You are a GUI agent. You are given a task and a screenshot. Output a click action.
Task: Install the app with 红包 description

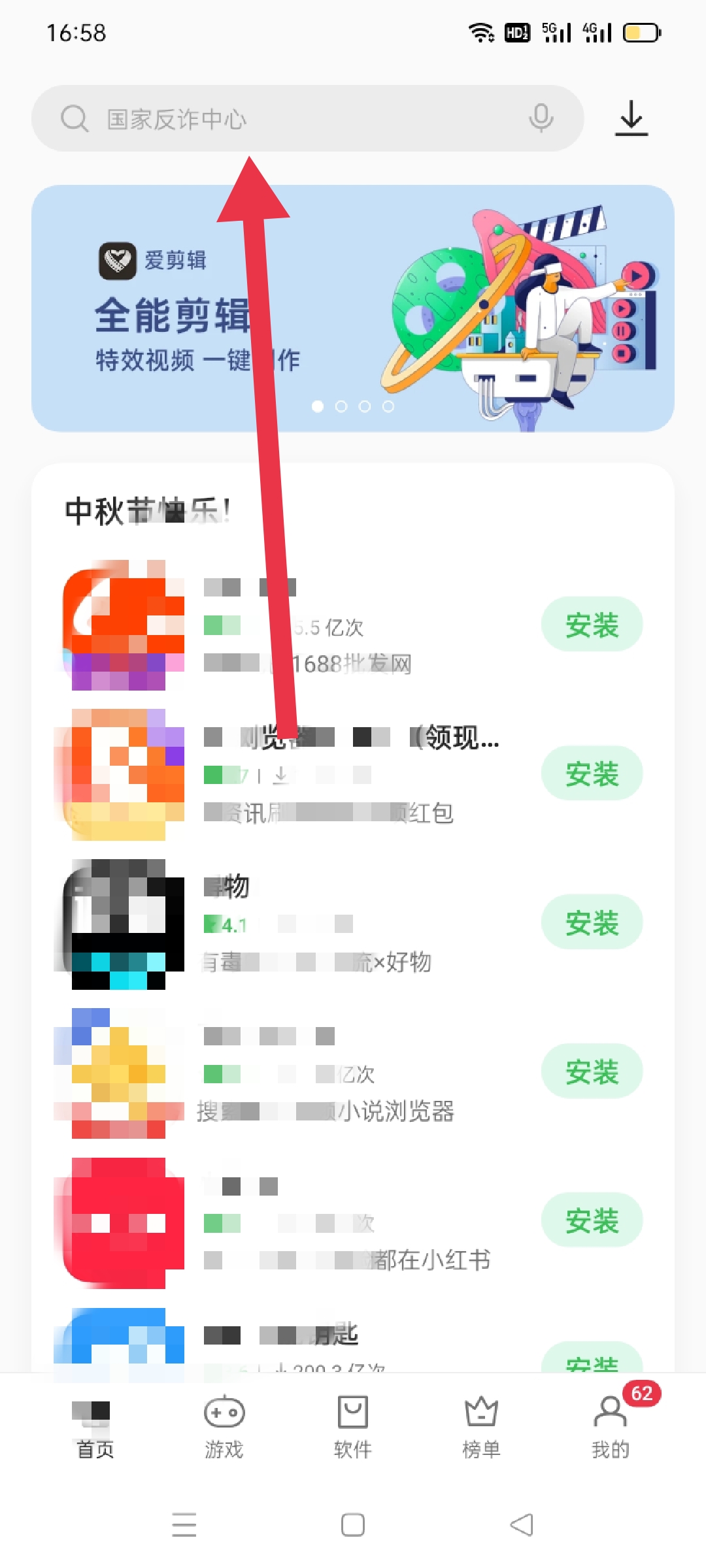pos(592,774)
